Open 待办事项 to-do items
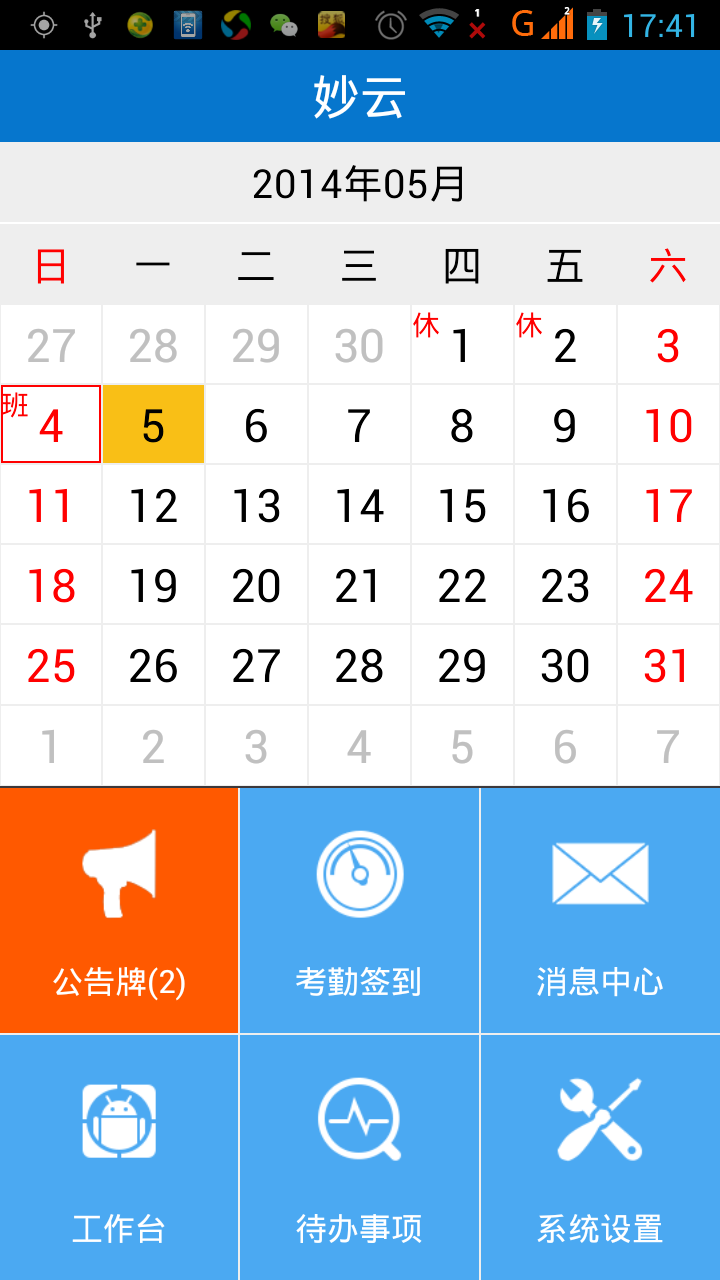Screen dimensions: 720x1280 point(359,1157)
